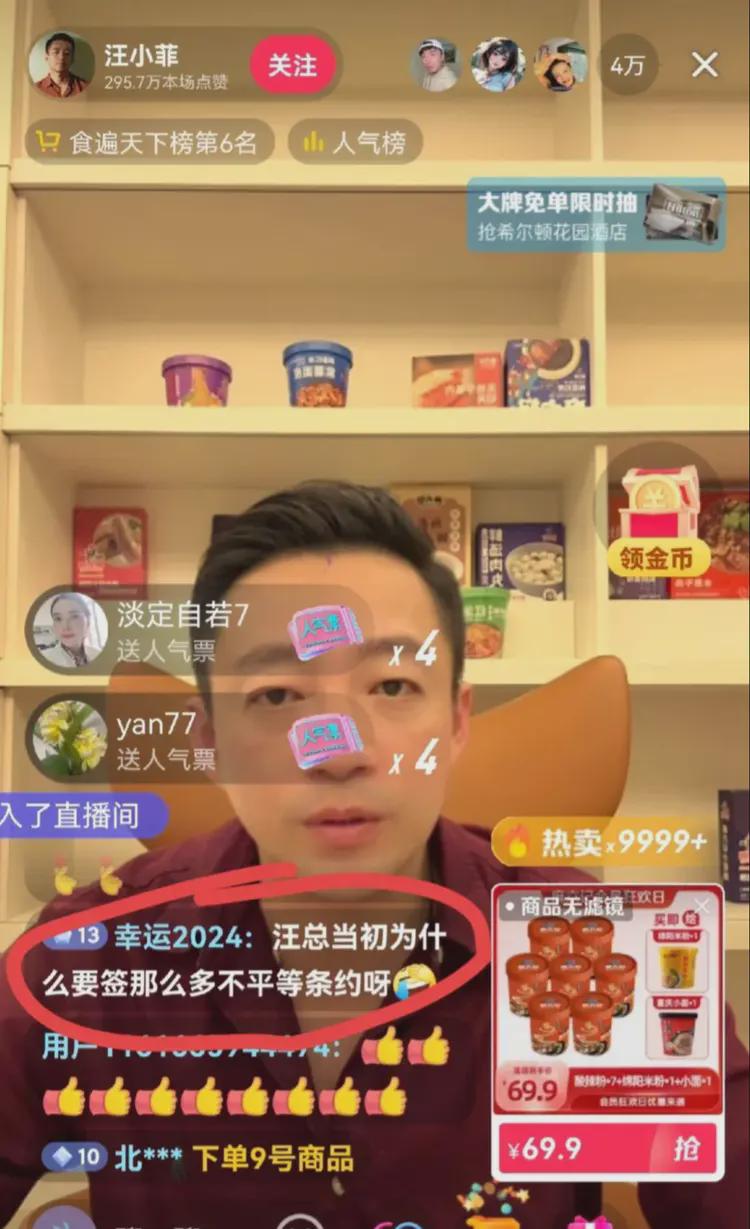Tap the first top viewer avatar
750x1229 pixels.
coord(434,66)
